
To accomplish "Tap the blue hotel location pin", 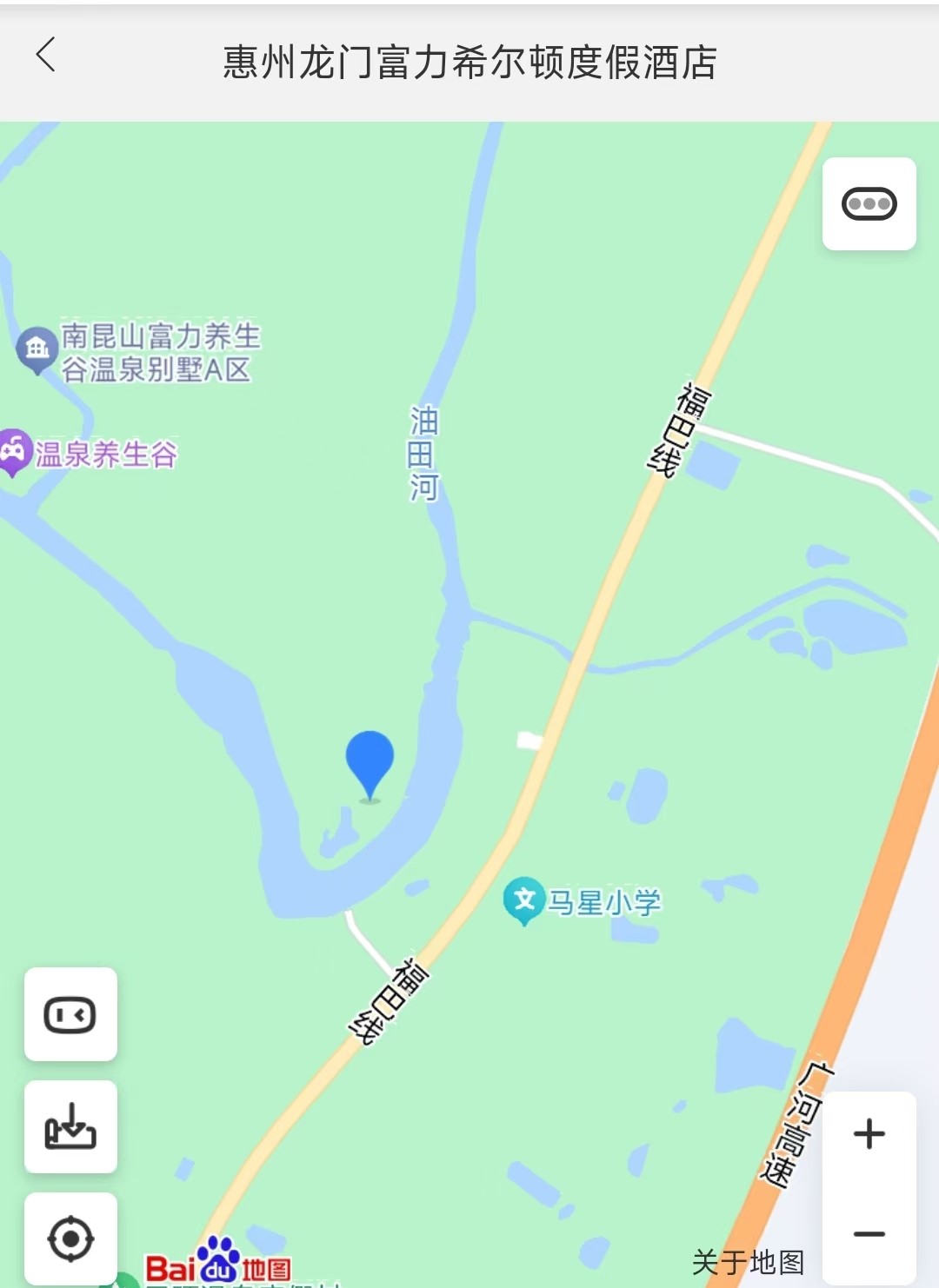I will 370,761.
